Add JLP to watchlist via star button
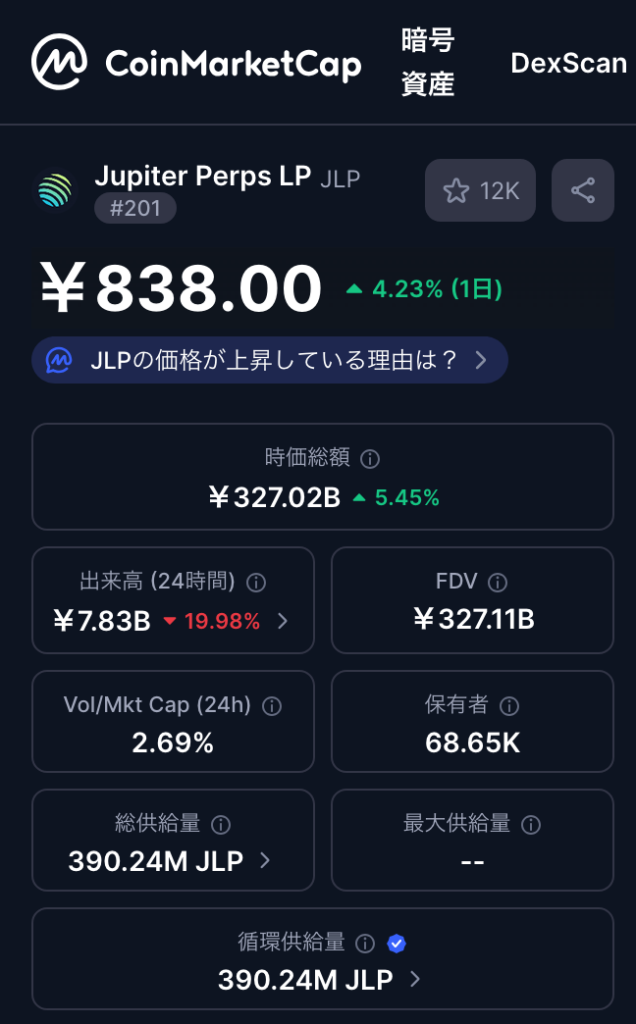 pos(481,190)
